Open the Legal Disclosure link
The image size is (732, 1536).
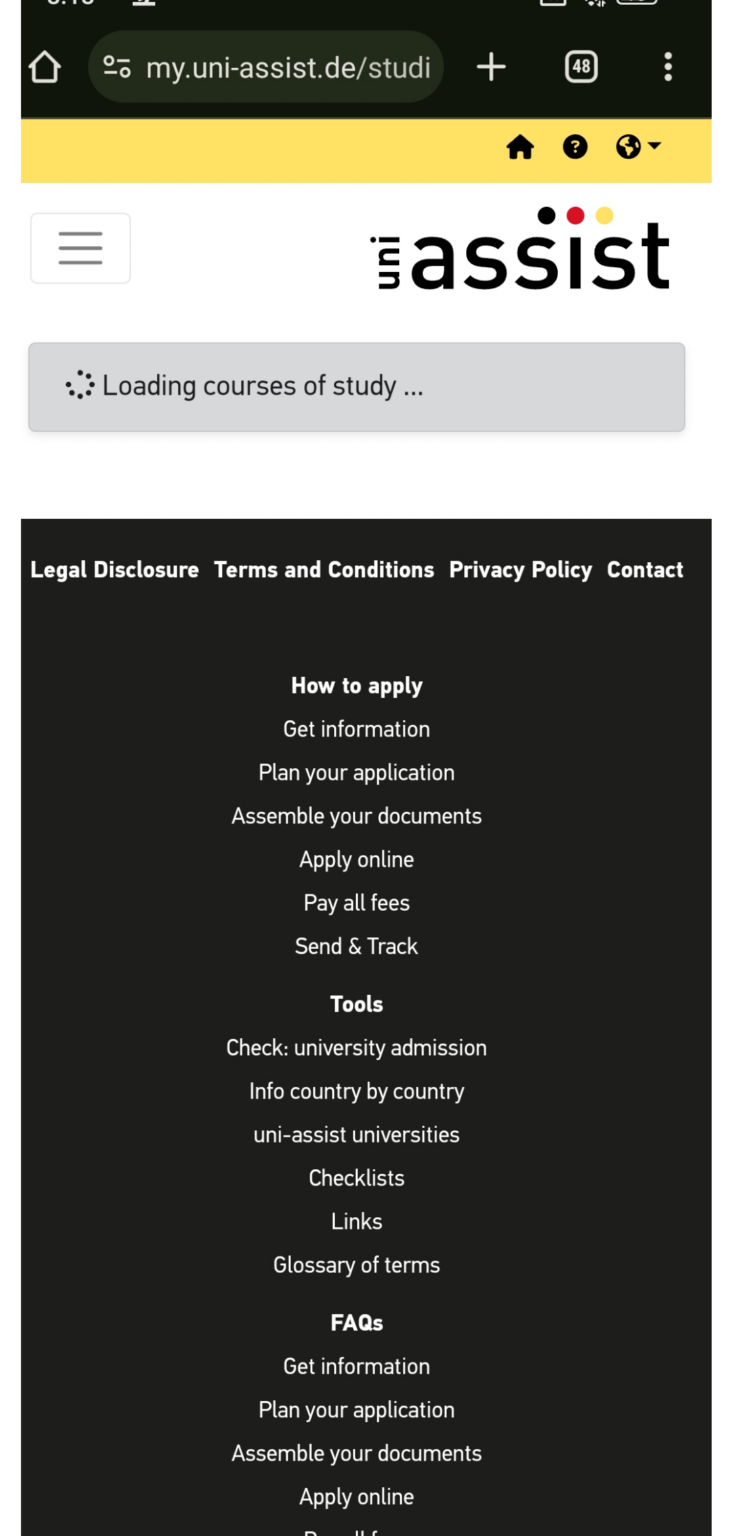(x=114, y=570)
